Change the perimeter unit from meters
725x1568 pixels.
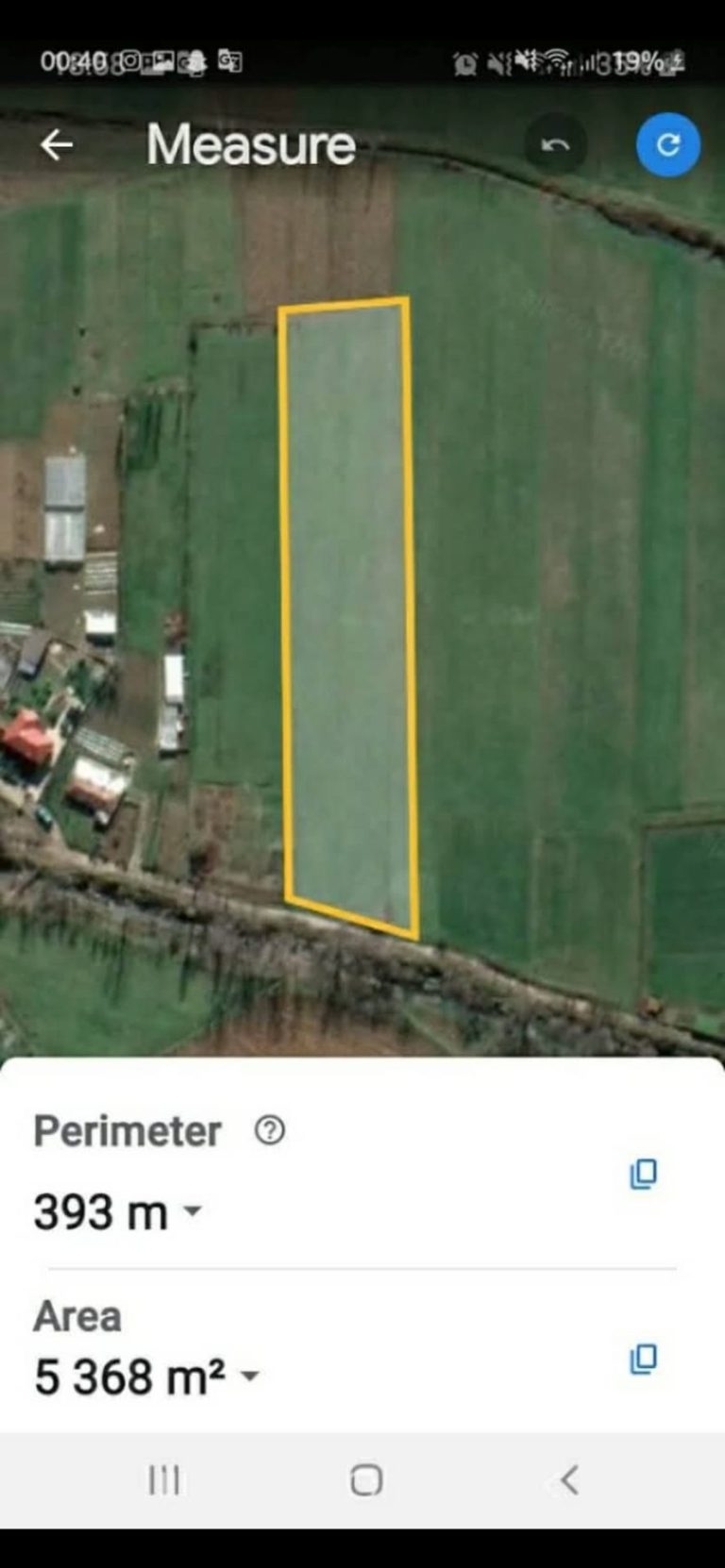192,1210
